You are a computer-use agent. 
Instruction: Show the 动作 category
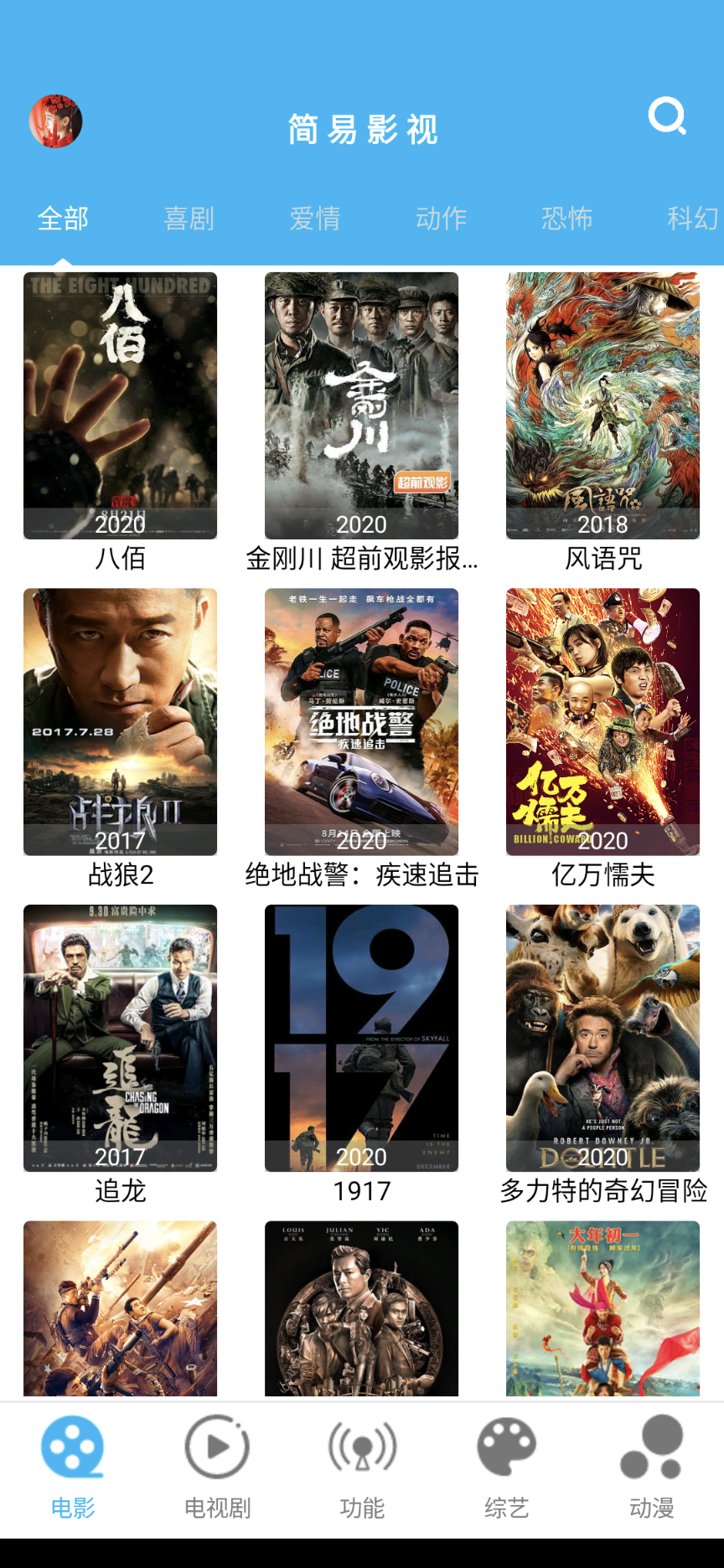tap(441, 219)
